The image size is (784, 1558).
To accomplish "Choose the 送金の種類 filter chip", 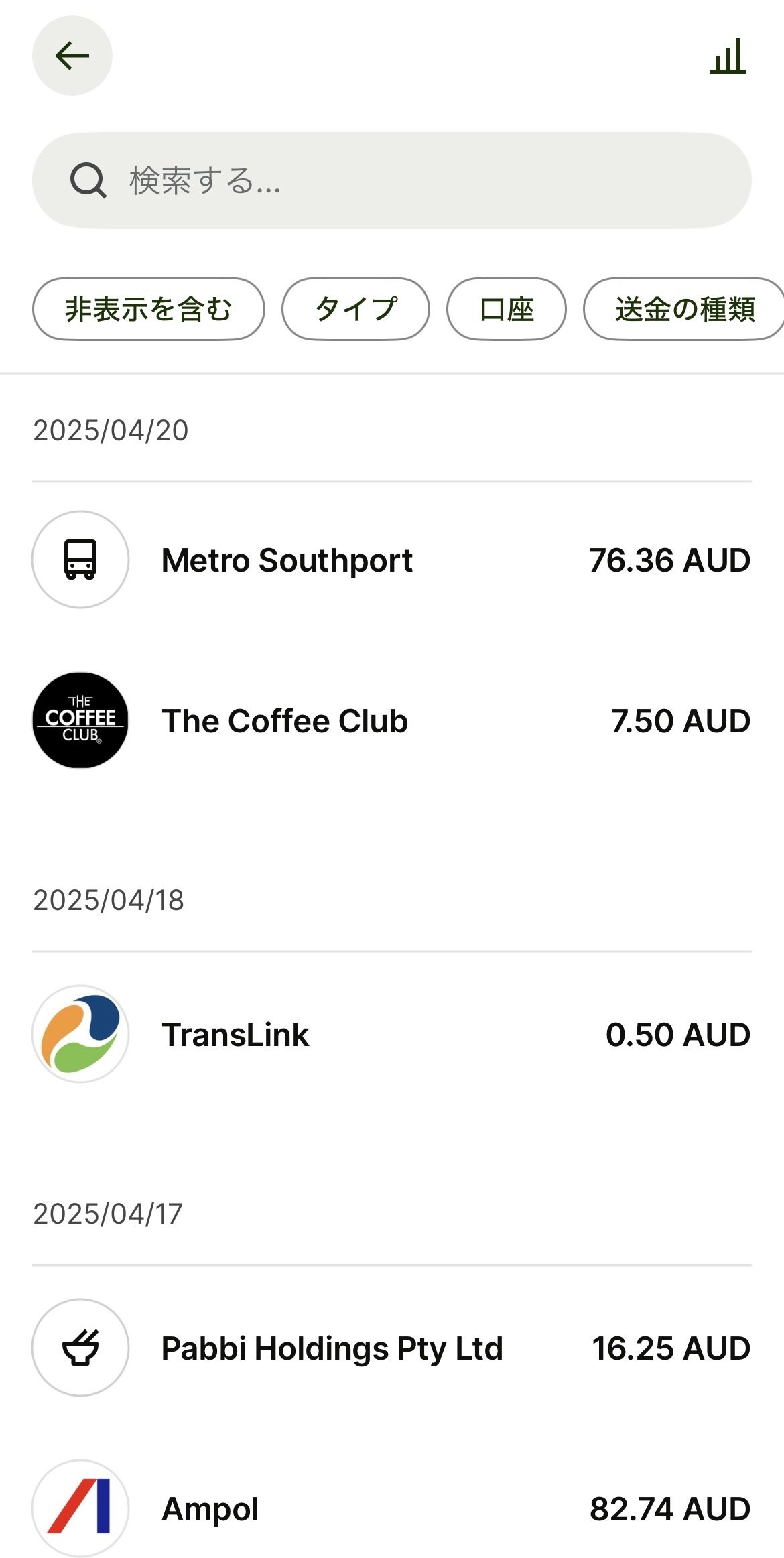I will pos(683,309).
